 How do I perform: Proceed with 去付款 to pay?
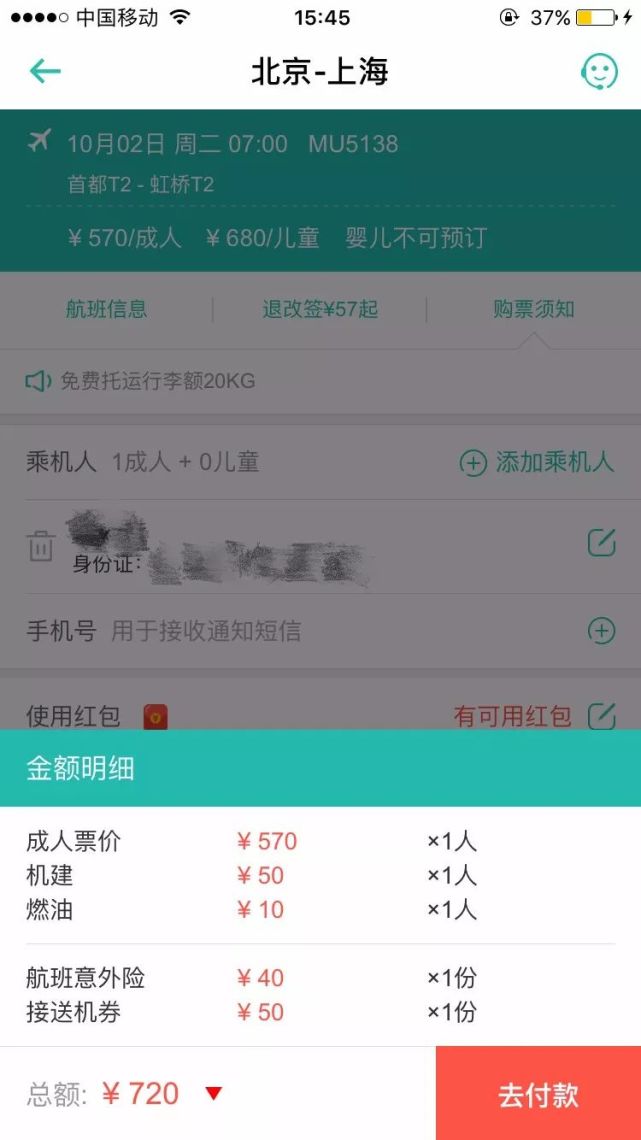pos(538,1094)
